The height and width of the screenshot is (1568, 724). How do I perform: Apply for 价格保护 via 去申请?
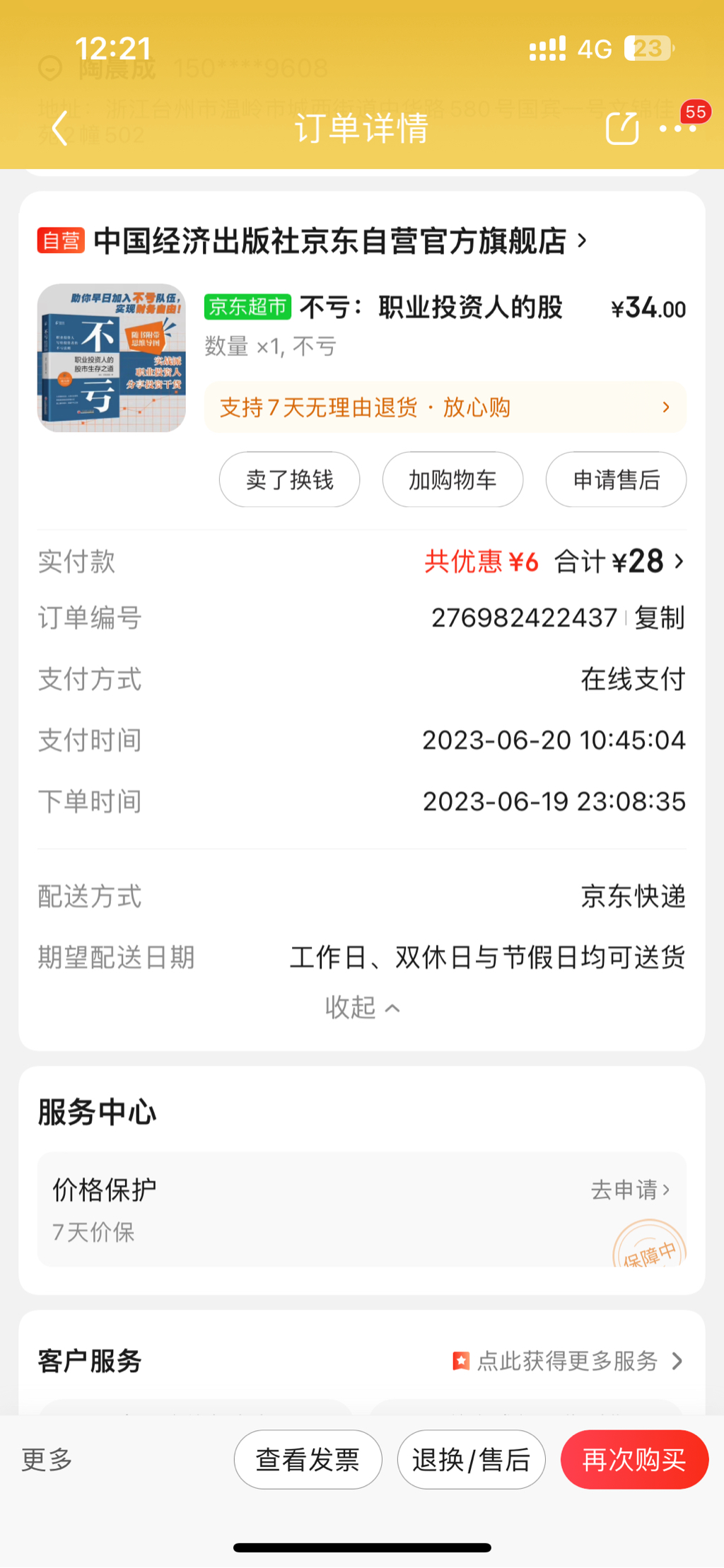[x=630, y=1190]
